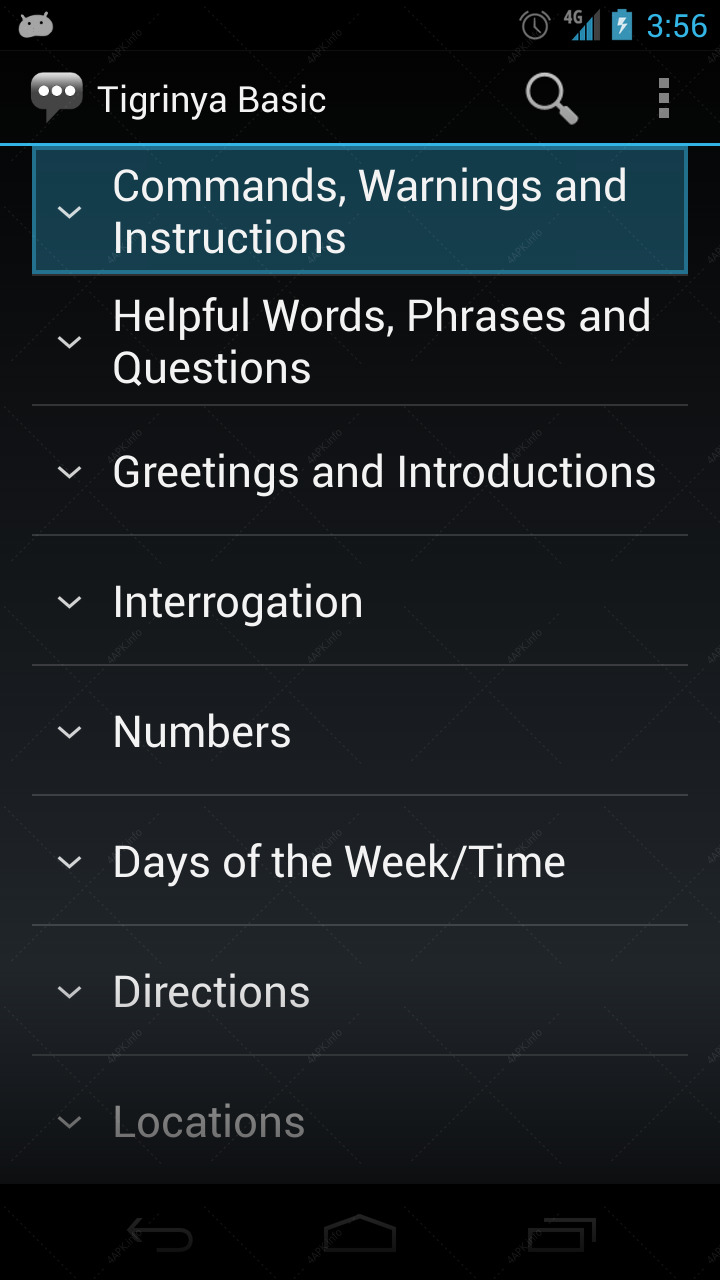The height and width of the screenshot is (1280, 720).
Task: Expand the Interrogation category
Action: tap(360, 601)
